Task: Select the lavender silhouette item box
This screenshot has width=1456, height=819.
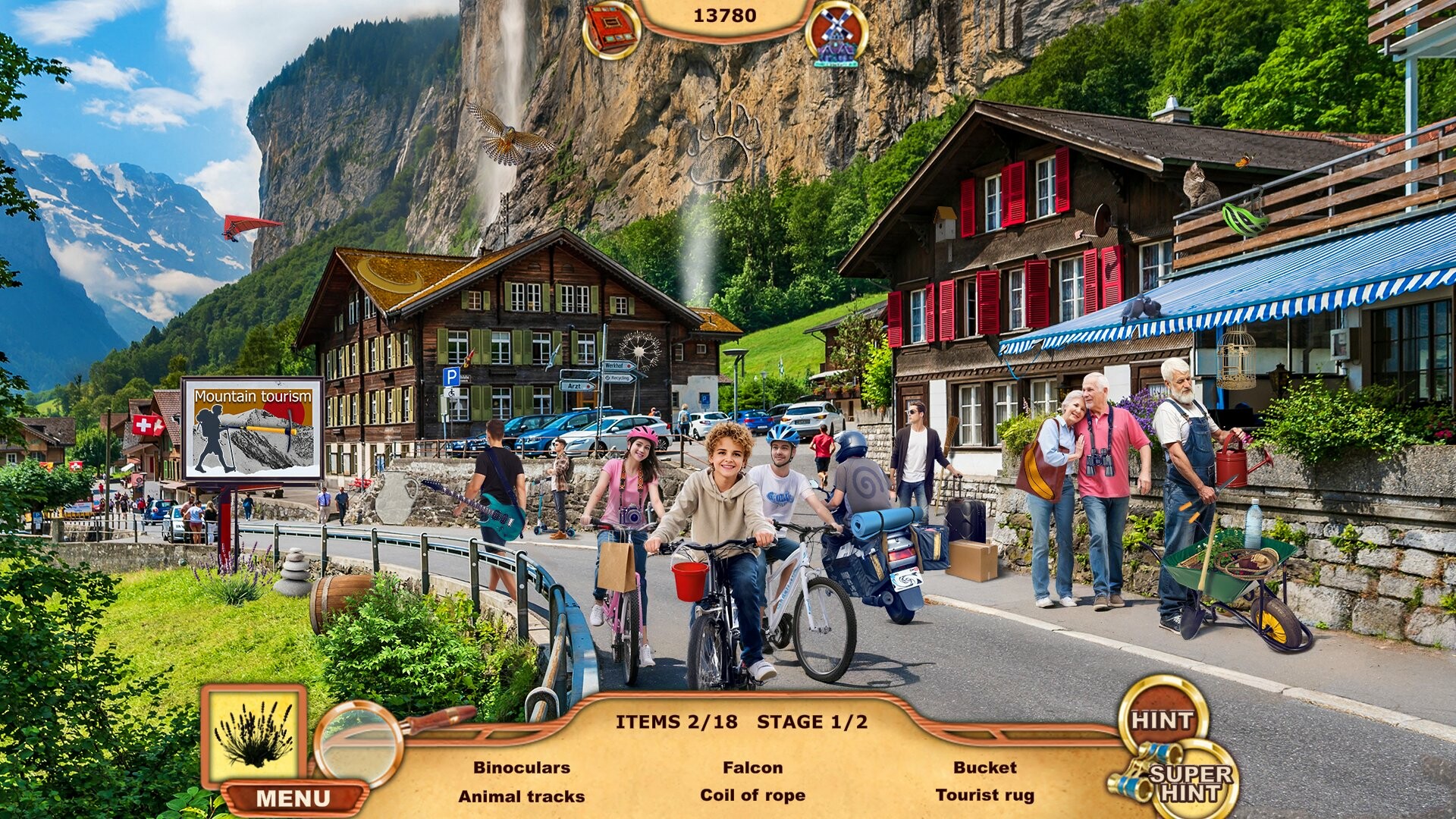Action: click(255, 733)
